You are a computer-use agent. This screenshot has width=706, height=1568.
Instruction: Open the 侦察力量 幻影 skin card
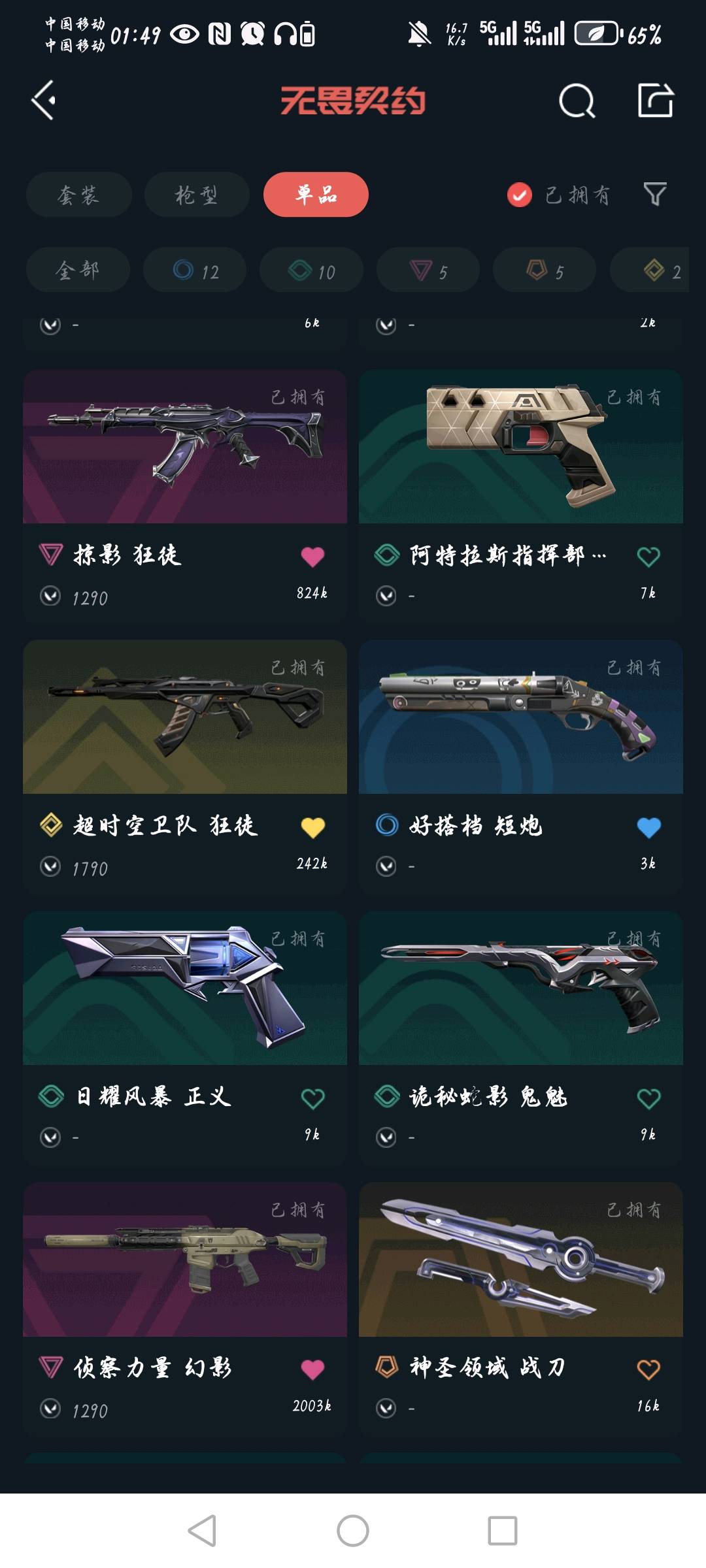point(185,1308)
